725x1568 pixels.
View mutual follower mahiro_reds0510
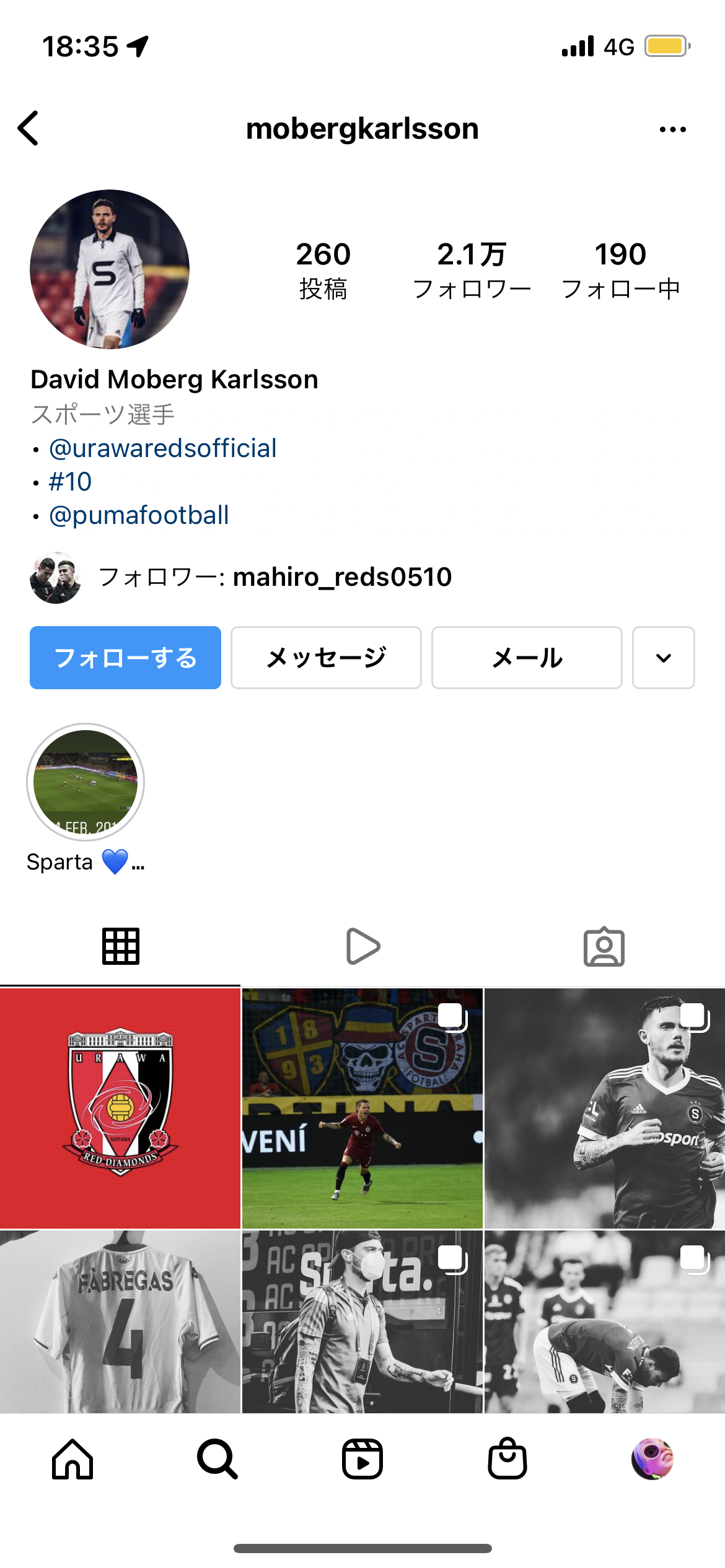tap(342, 577)
